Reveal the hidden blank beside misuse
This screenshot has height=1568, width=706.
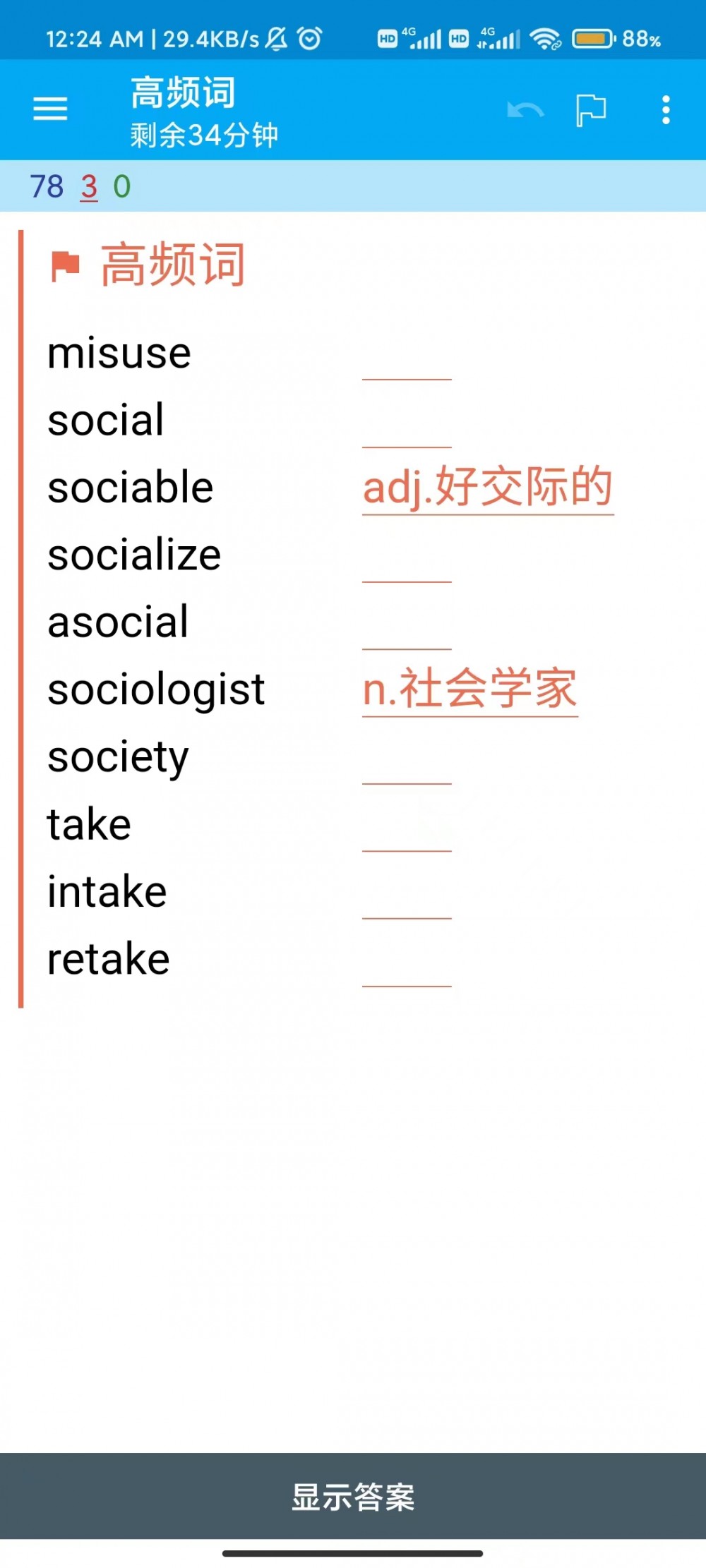(x=407, y=358)
